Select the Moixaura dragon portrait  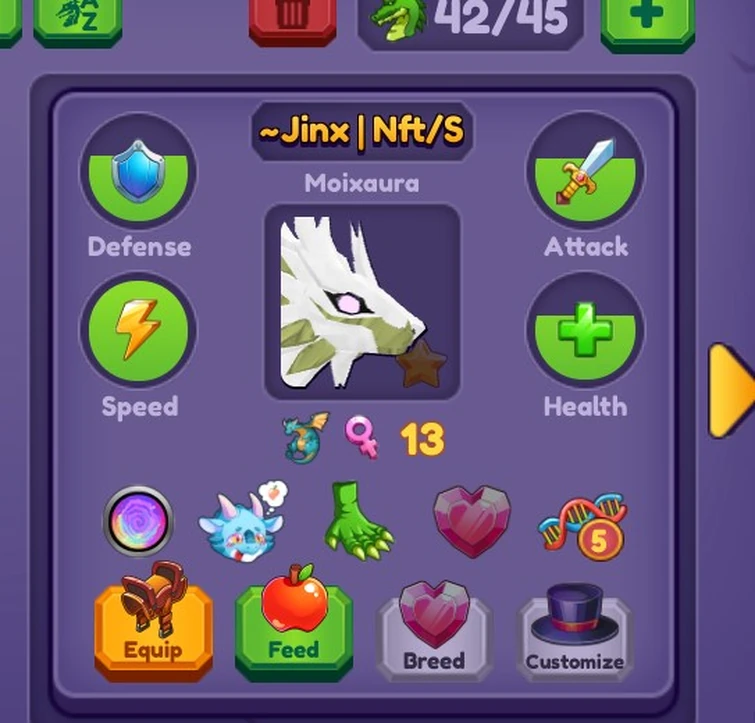click(362, 302)
